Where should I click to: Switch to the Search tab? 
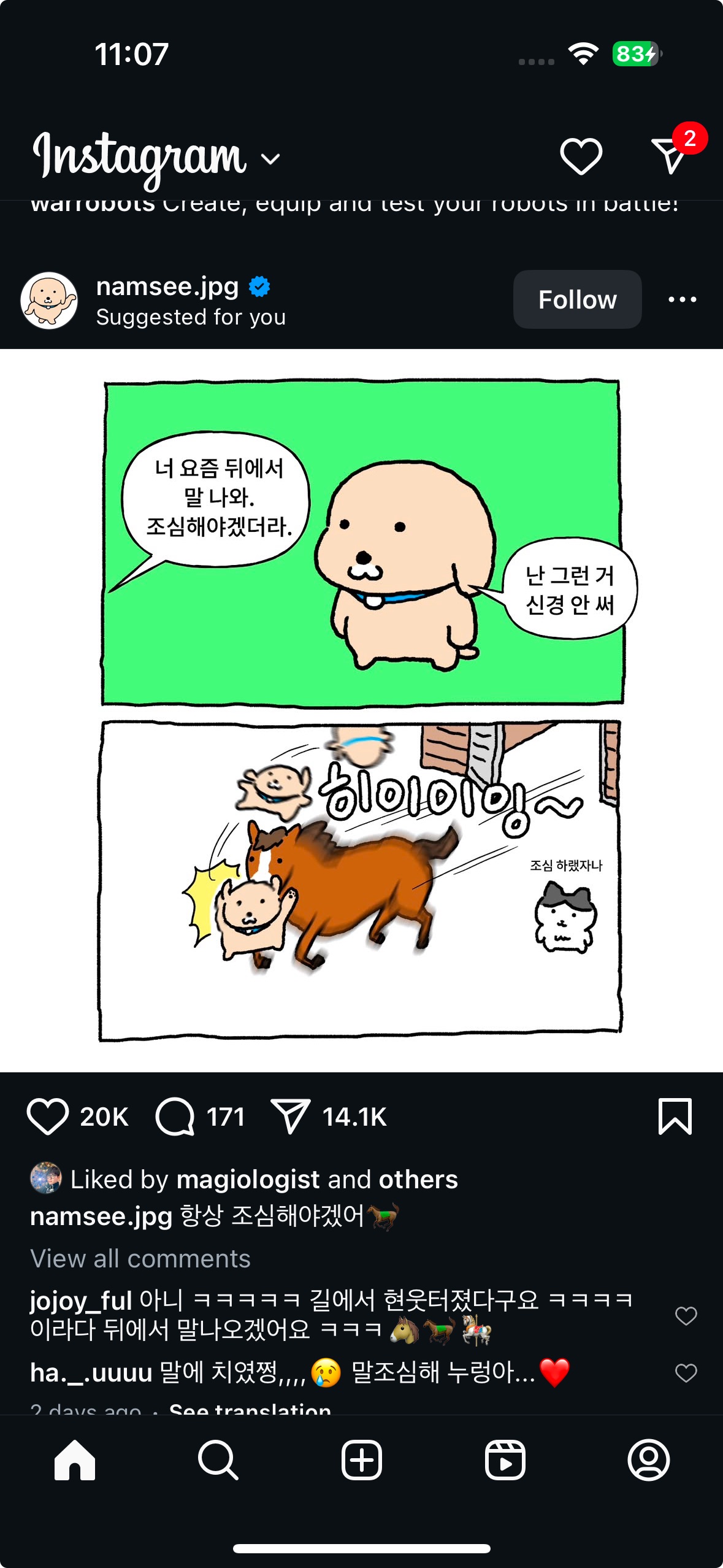[x=218, y=1460]
